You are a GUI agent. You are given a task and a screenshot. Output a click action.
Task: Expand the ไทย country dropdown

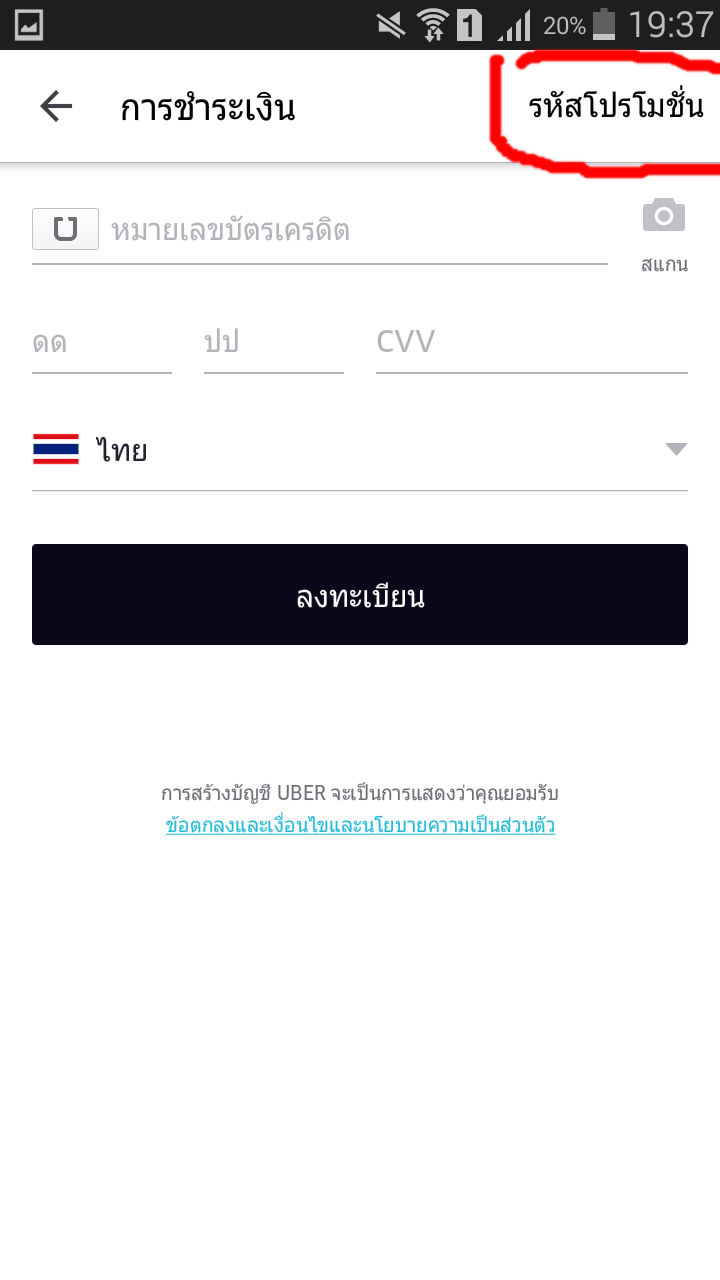pyautogui.click(x=360, y=450)
